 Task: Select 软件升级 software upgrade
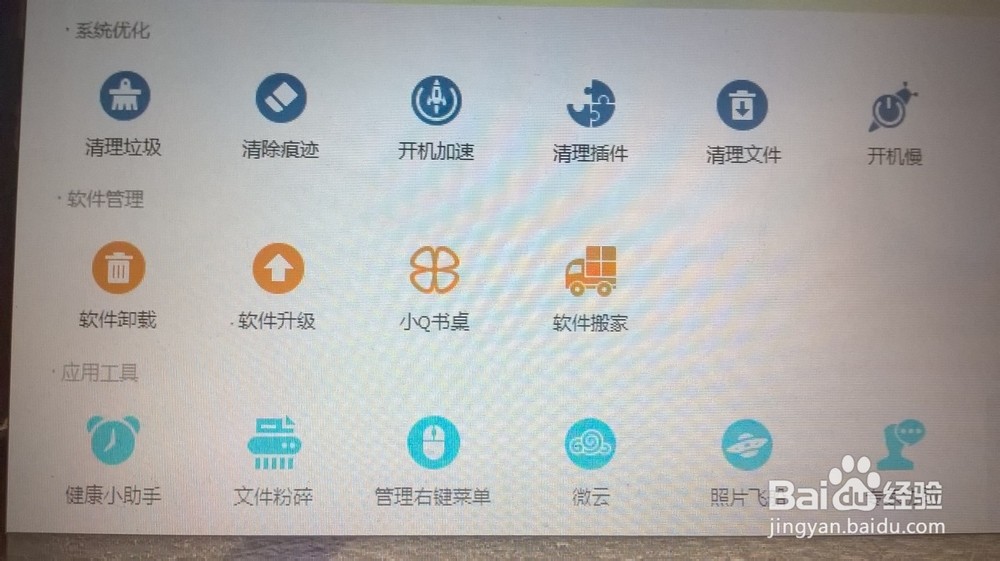click(277, 270)
